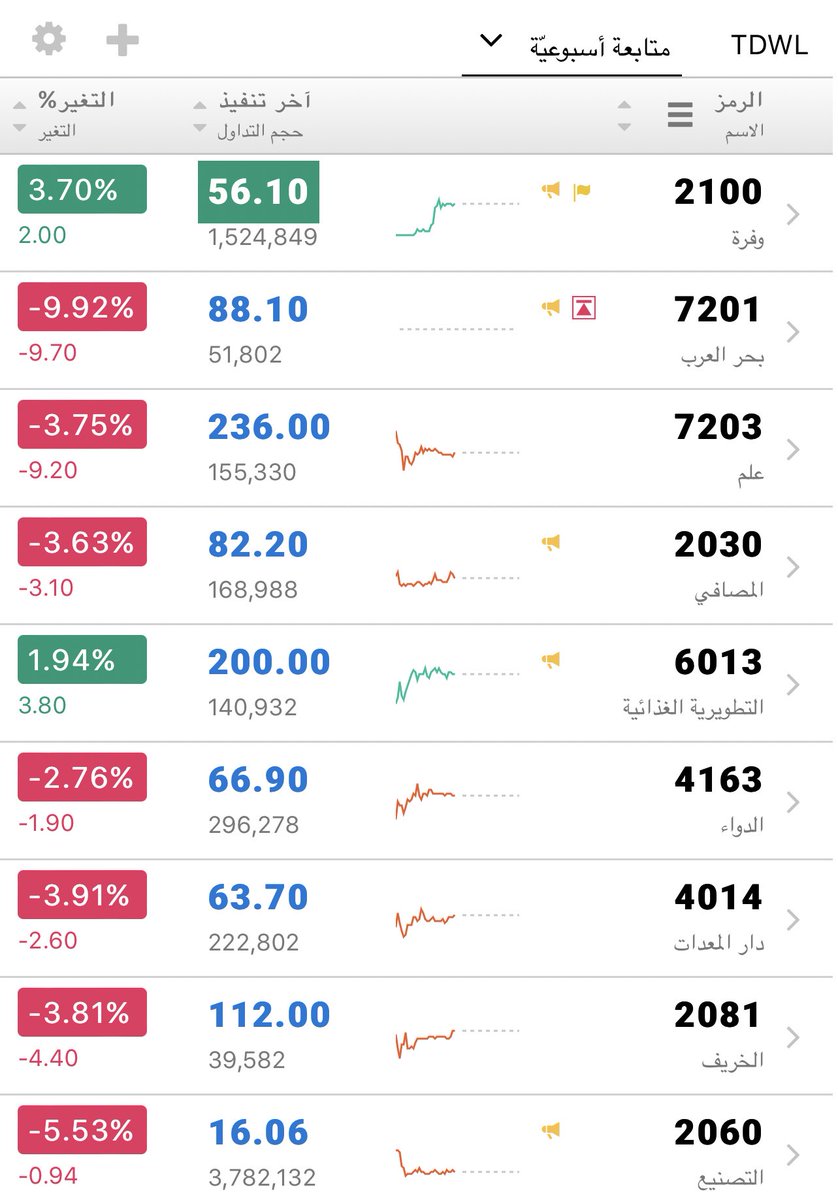Open stock 2060 التصنيع

[419, 1148]
